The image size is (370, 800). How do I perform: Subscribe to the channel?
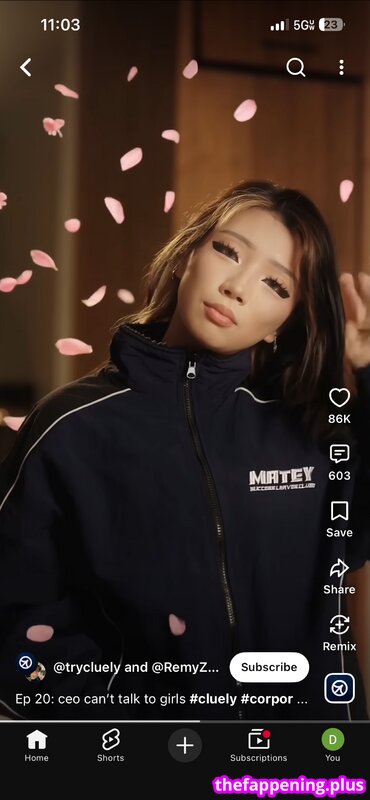tap(269, 667)
